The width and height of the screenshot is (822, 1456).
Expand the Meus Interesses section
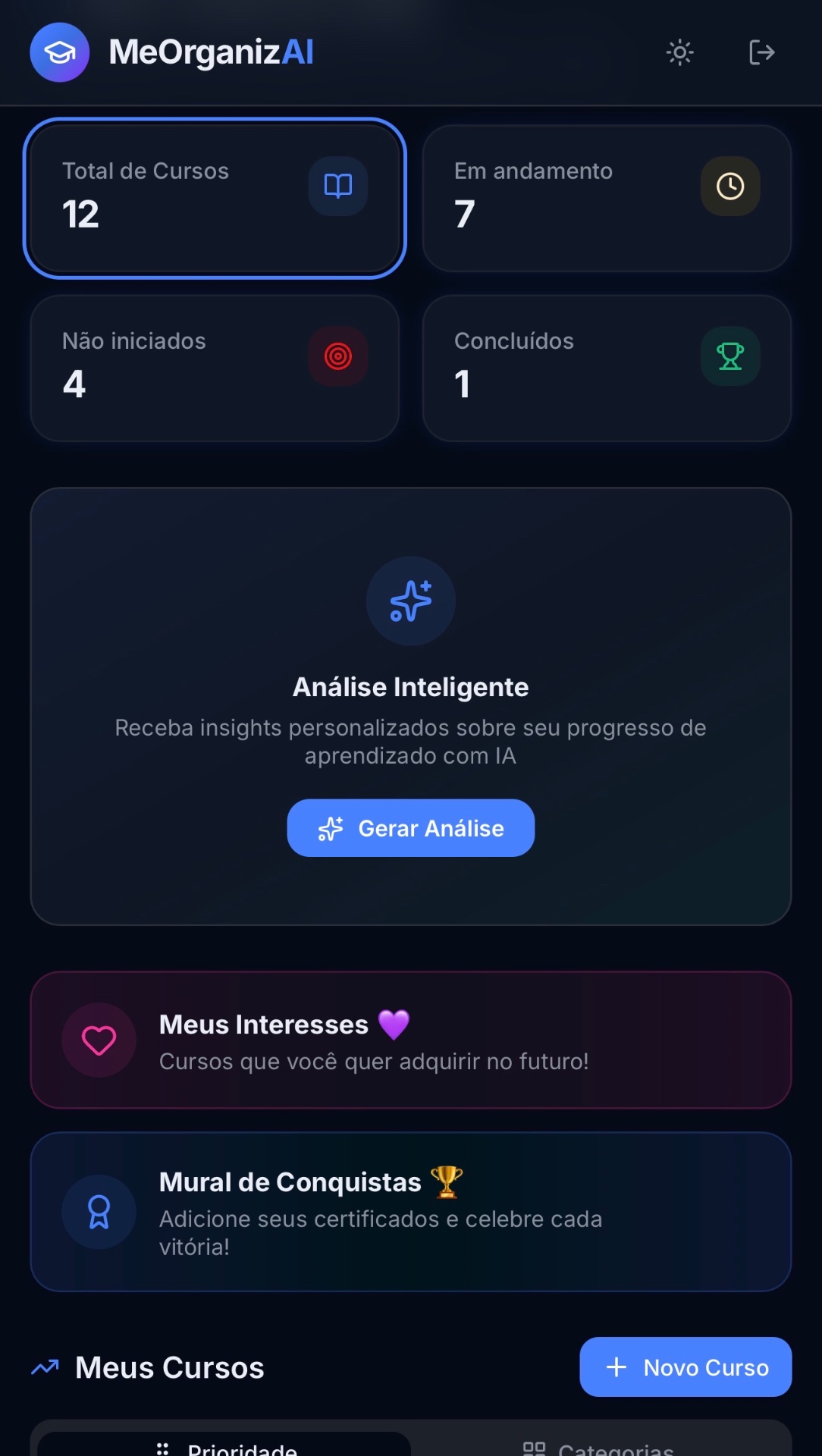[410, 1040]
